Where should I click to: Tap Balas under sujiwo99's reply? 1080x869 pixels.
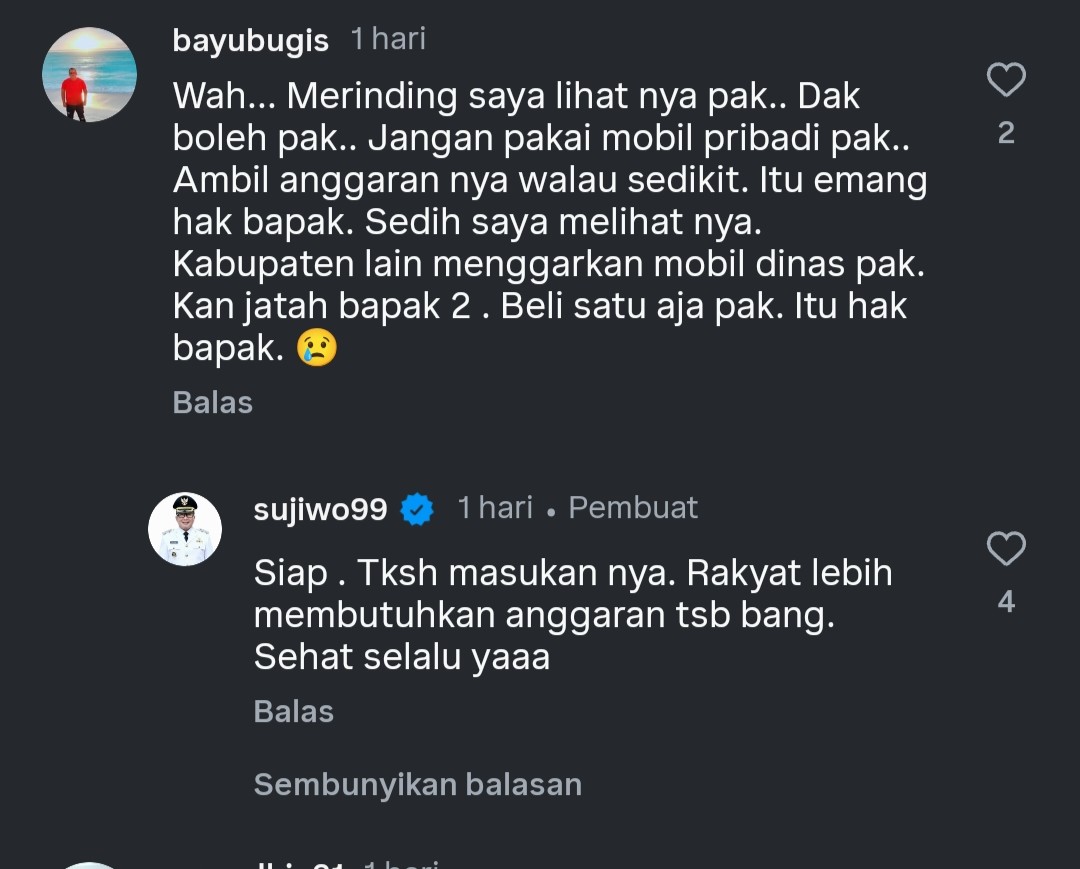pyautogui.click(x=293, y=711)
